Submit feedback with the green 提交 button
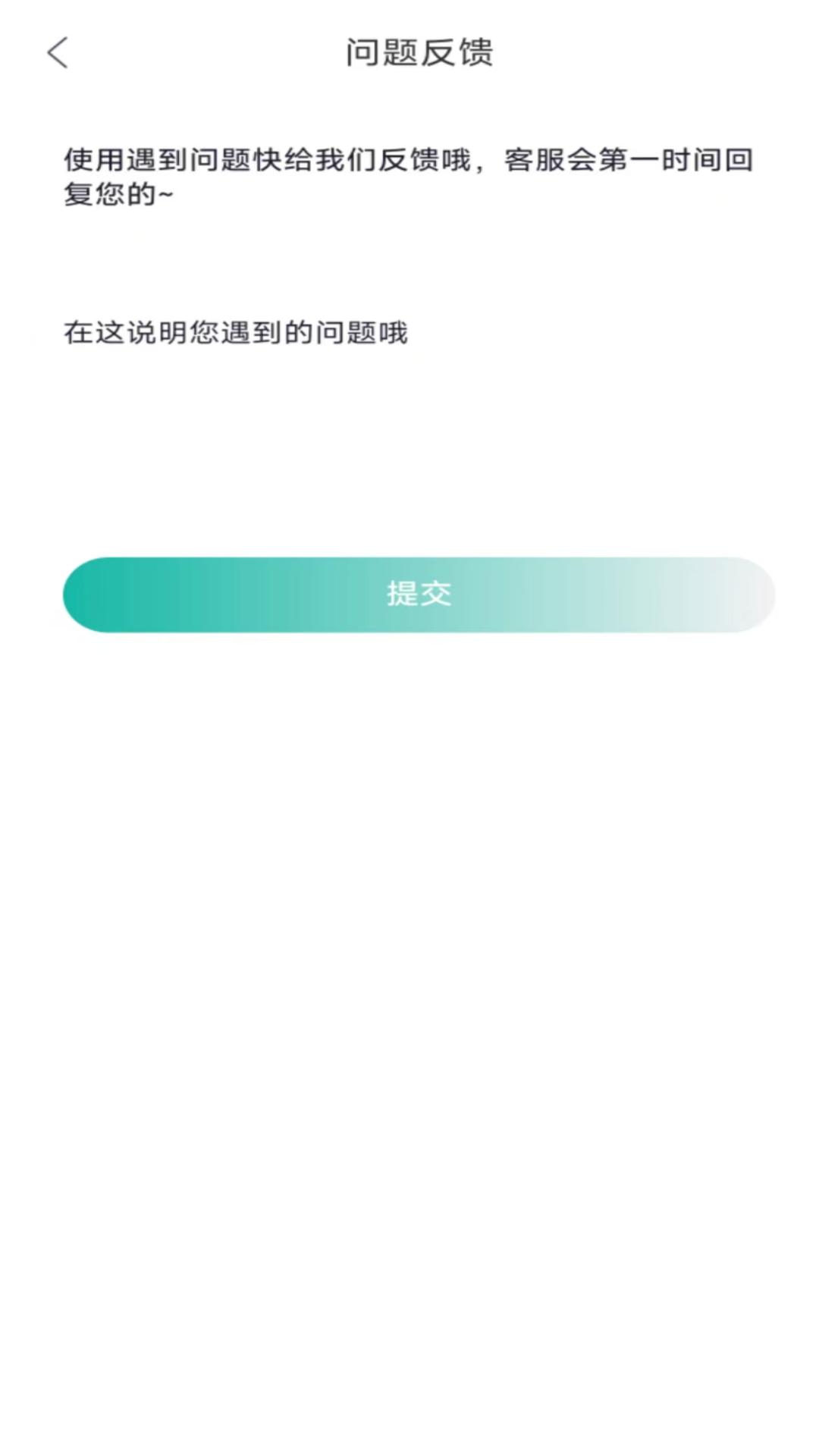Viewport: 819px width, 1456px height. click(418, 595)
